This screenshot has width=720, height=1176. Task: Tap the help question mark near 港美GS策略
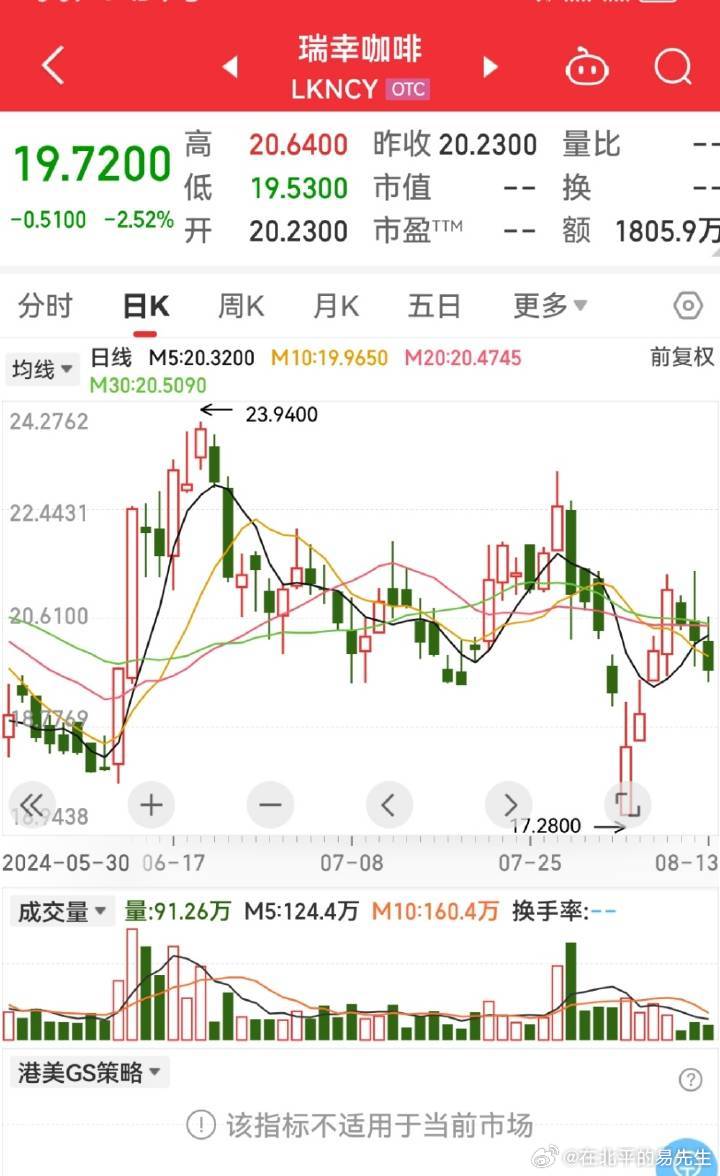[x=692, y=1079]
